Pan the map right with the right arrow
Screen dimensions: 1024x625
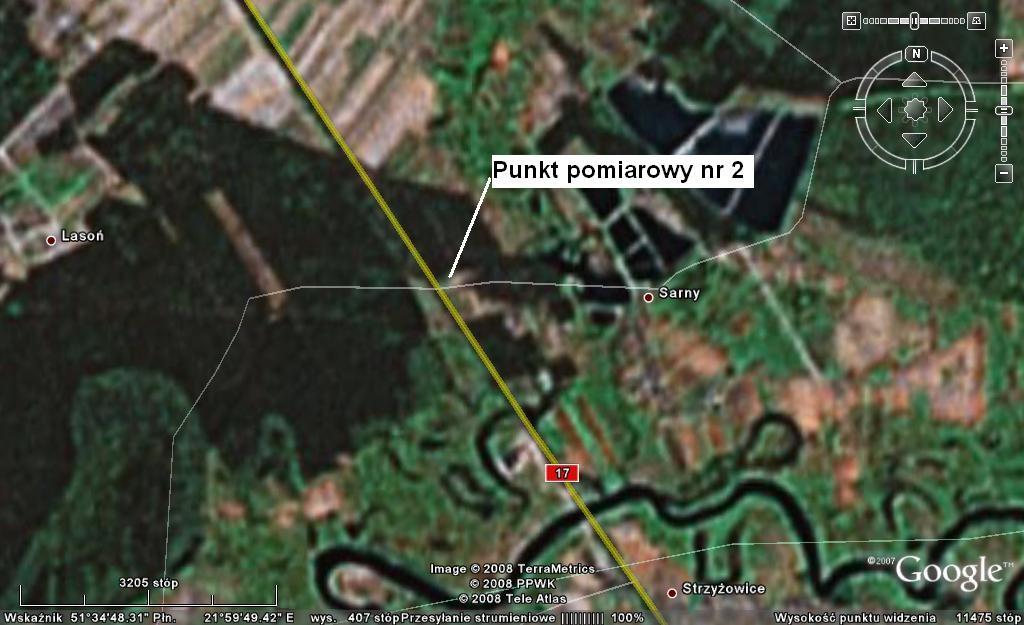945,109
